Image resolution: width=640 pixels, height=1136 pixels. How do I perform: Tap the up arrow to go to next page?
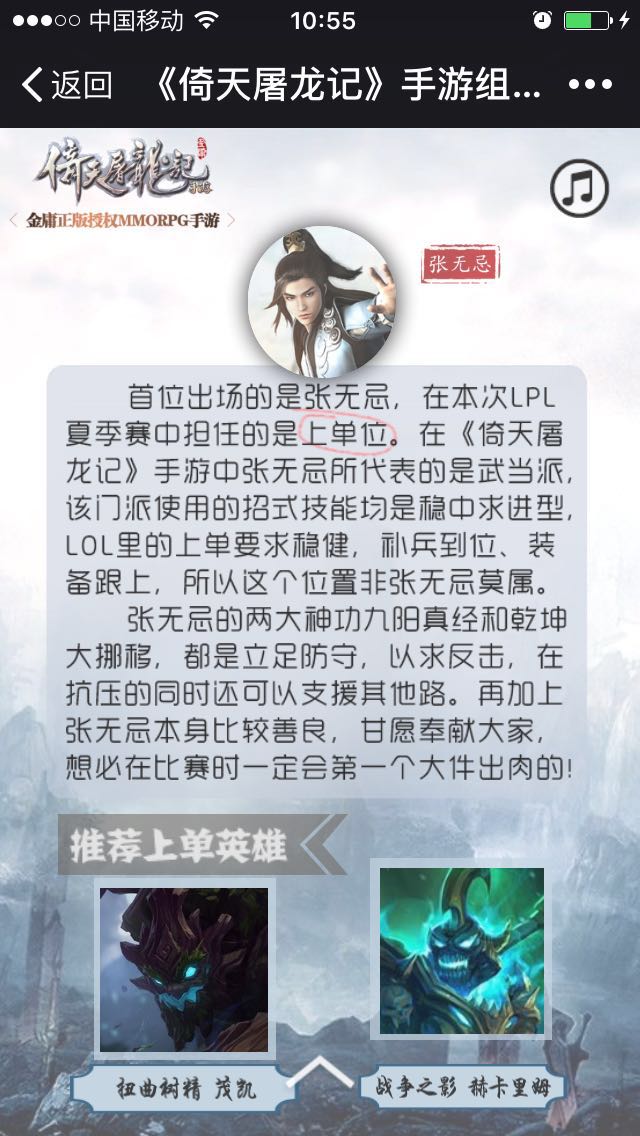pos(320,1074)
